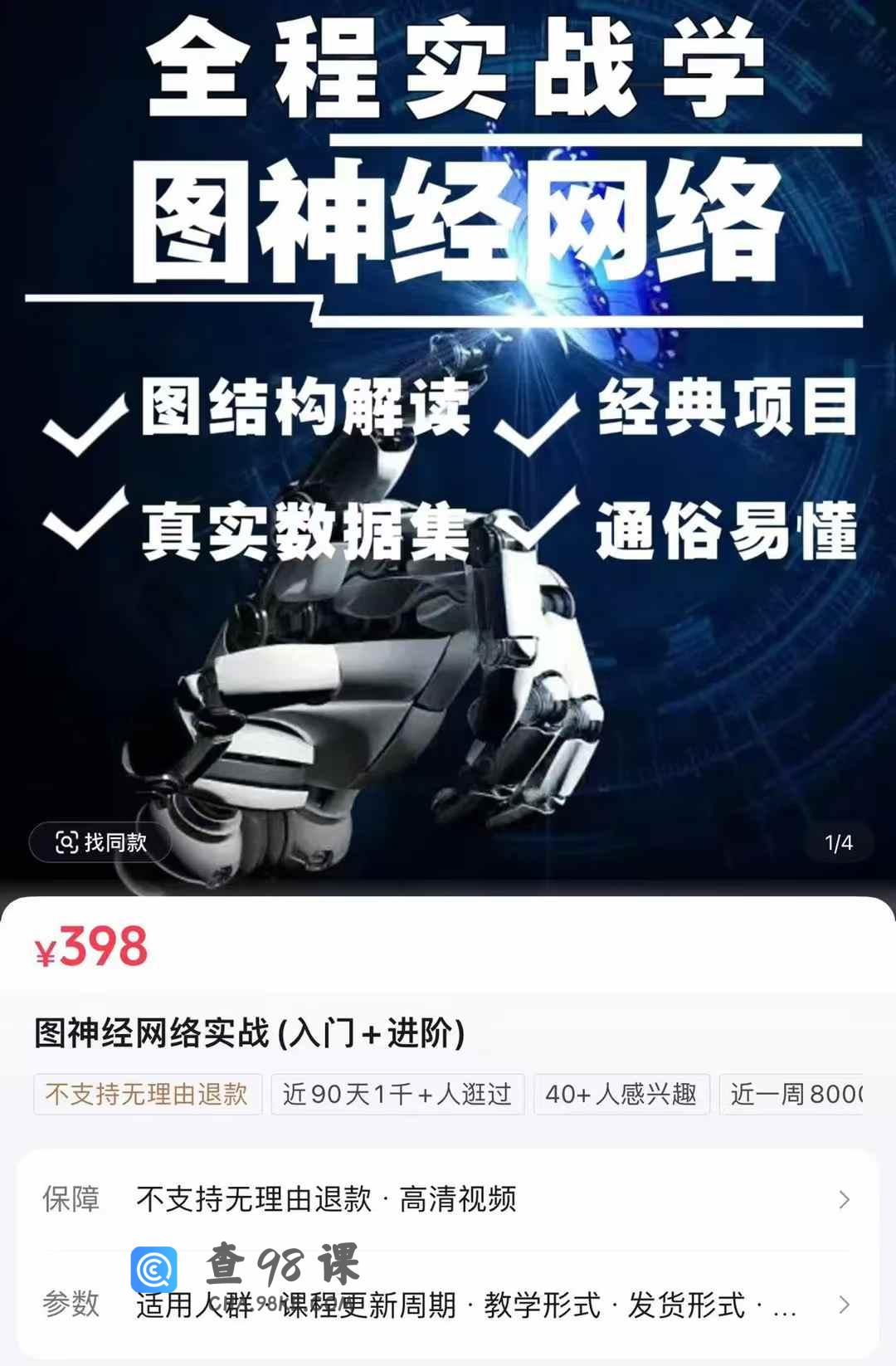Open the 保障 guarantee details row
The height and width of the screenshot is (1366, 896).
[x=448, y=1199]
